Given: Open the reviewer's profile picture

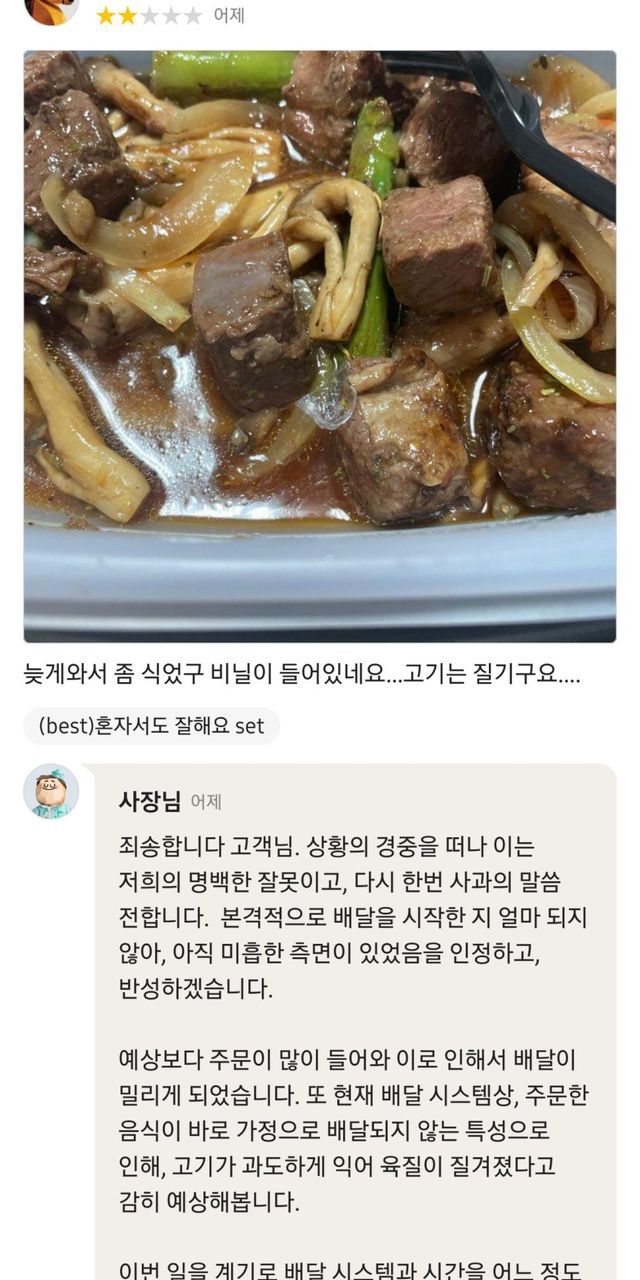Looking at the screenshot, I should pyautogui.click(x=51, y=9).
